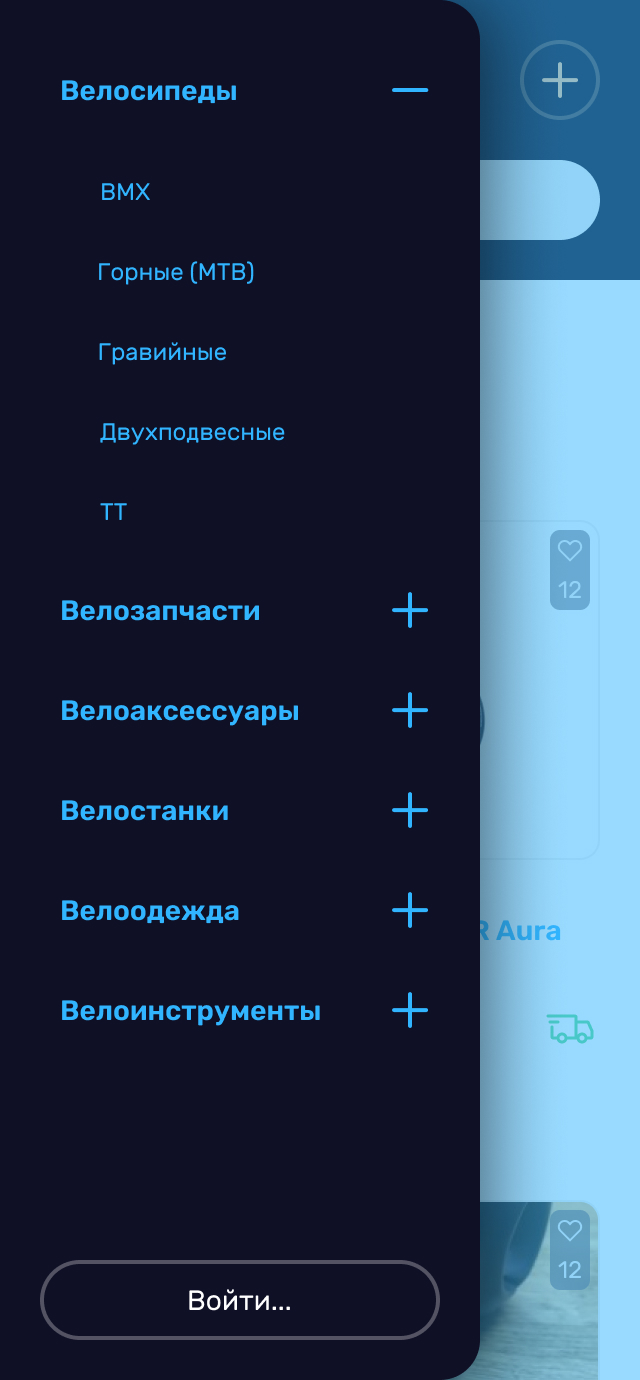Open the Гравийные subcategory
Screen dimensions: 640x1380
coord(162,352)
